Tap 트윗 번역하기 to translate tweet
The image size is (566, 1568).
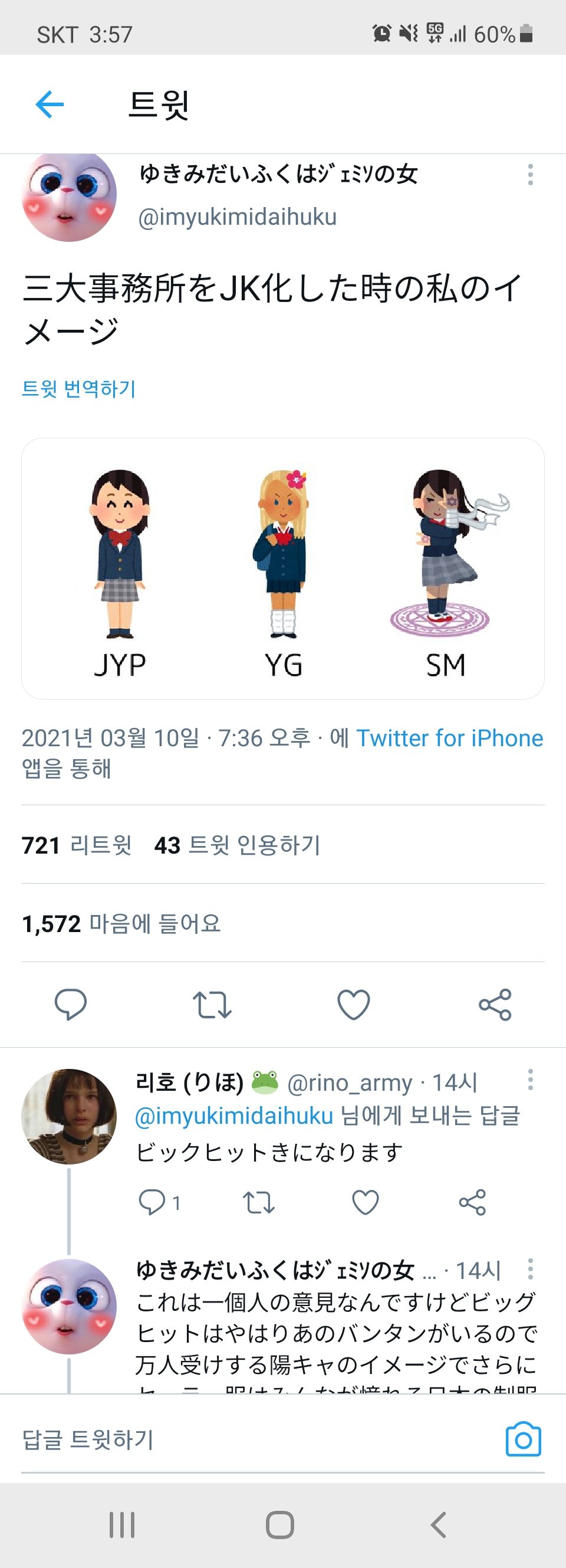[x=78, y=388]
